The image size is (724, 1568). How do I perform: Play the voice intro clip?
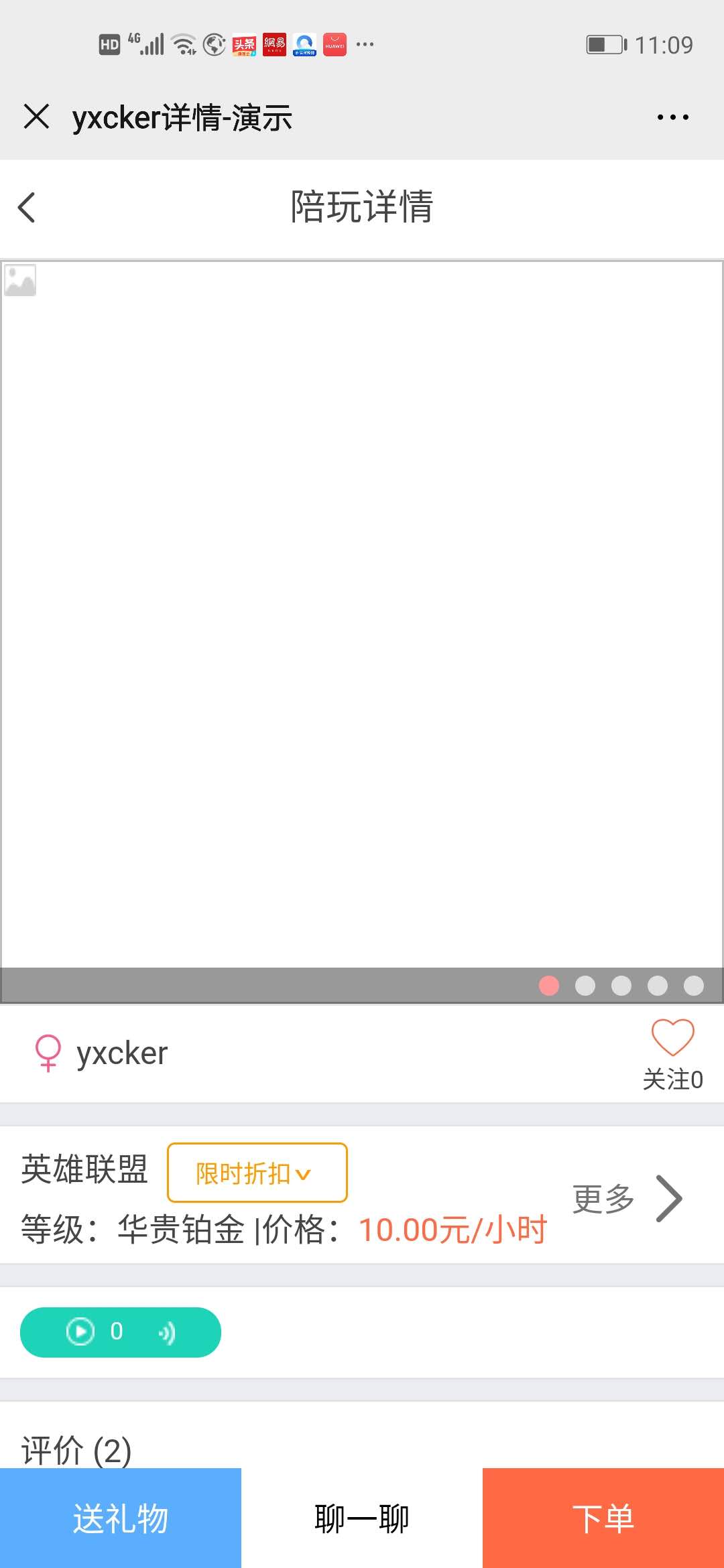tap(81, 1331)
